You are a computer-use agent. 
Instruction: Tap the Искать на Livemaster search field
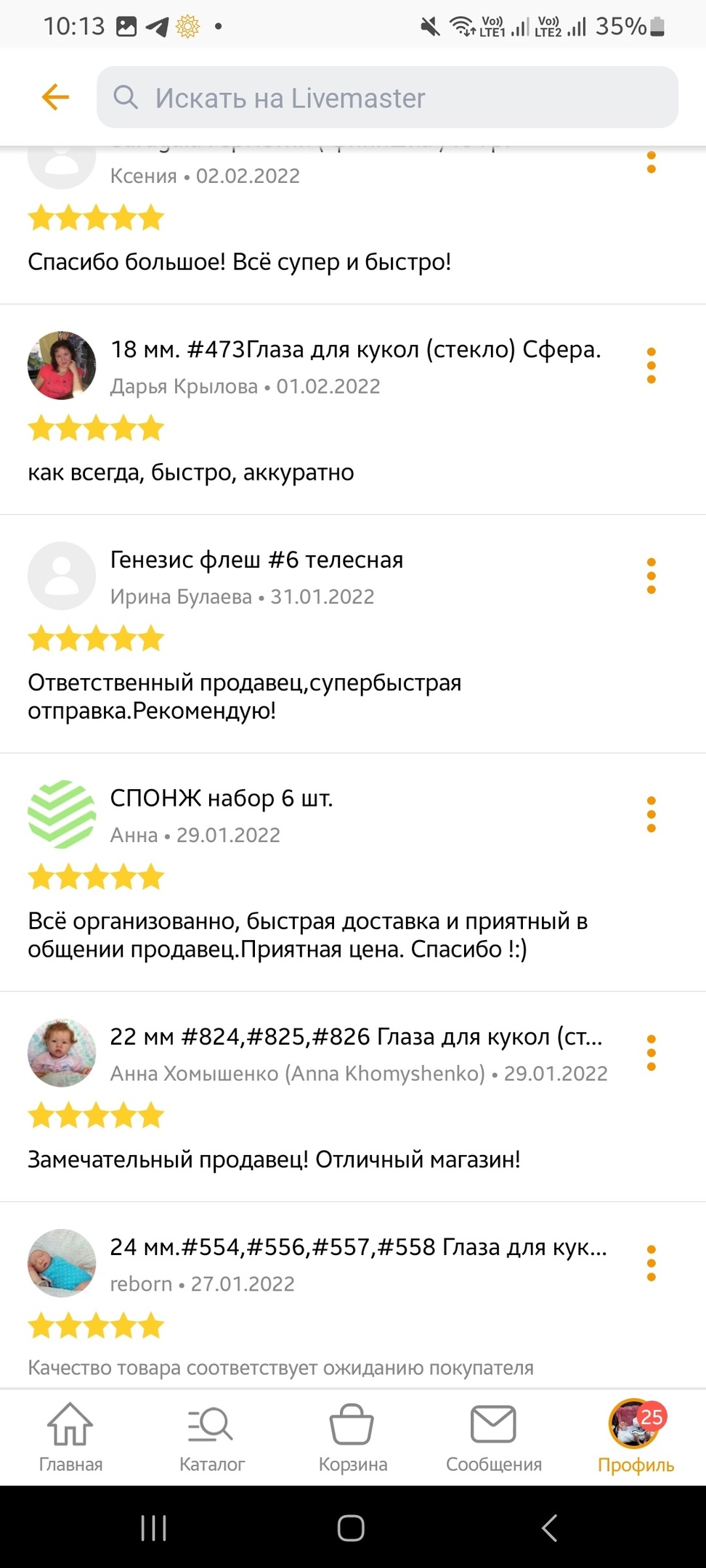coord(387,97)
